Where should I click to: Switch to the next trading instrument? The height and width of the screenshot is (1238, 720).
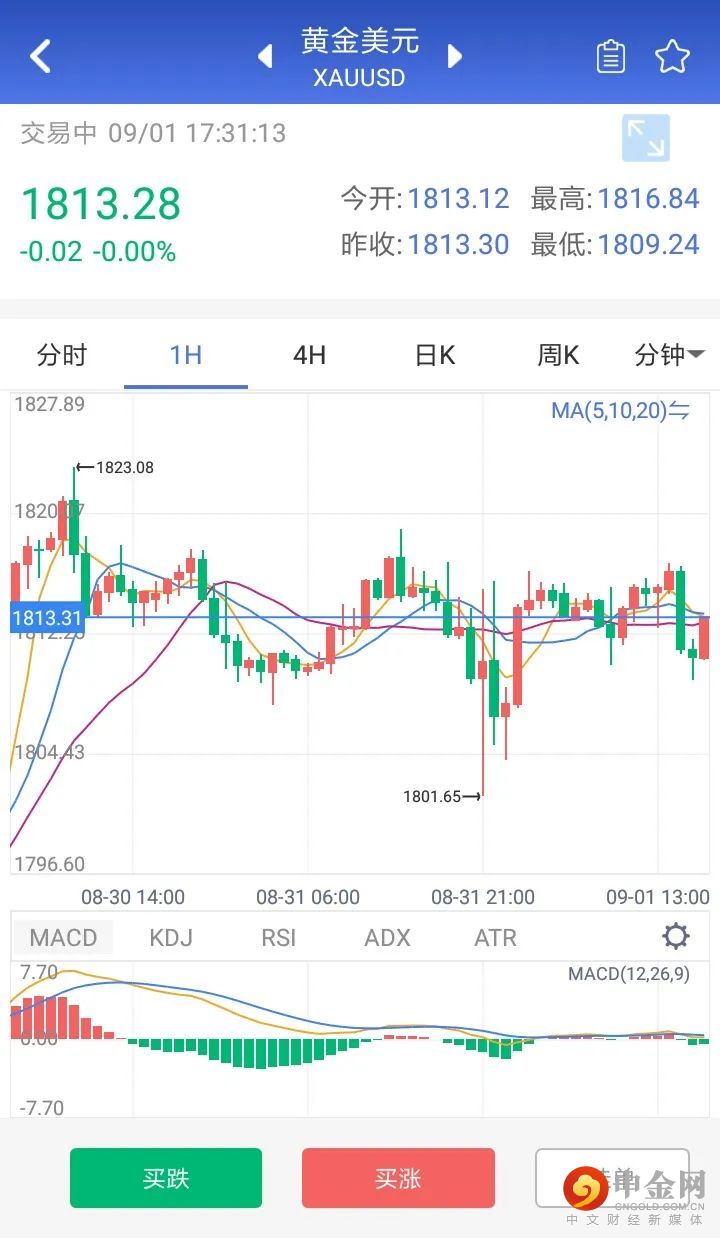[455, 56]
